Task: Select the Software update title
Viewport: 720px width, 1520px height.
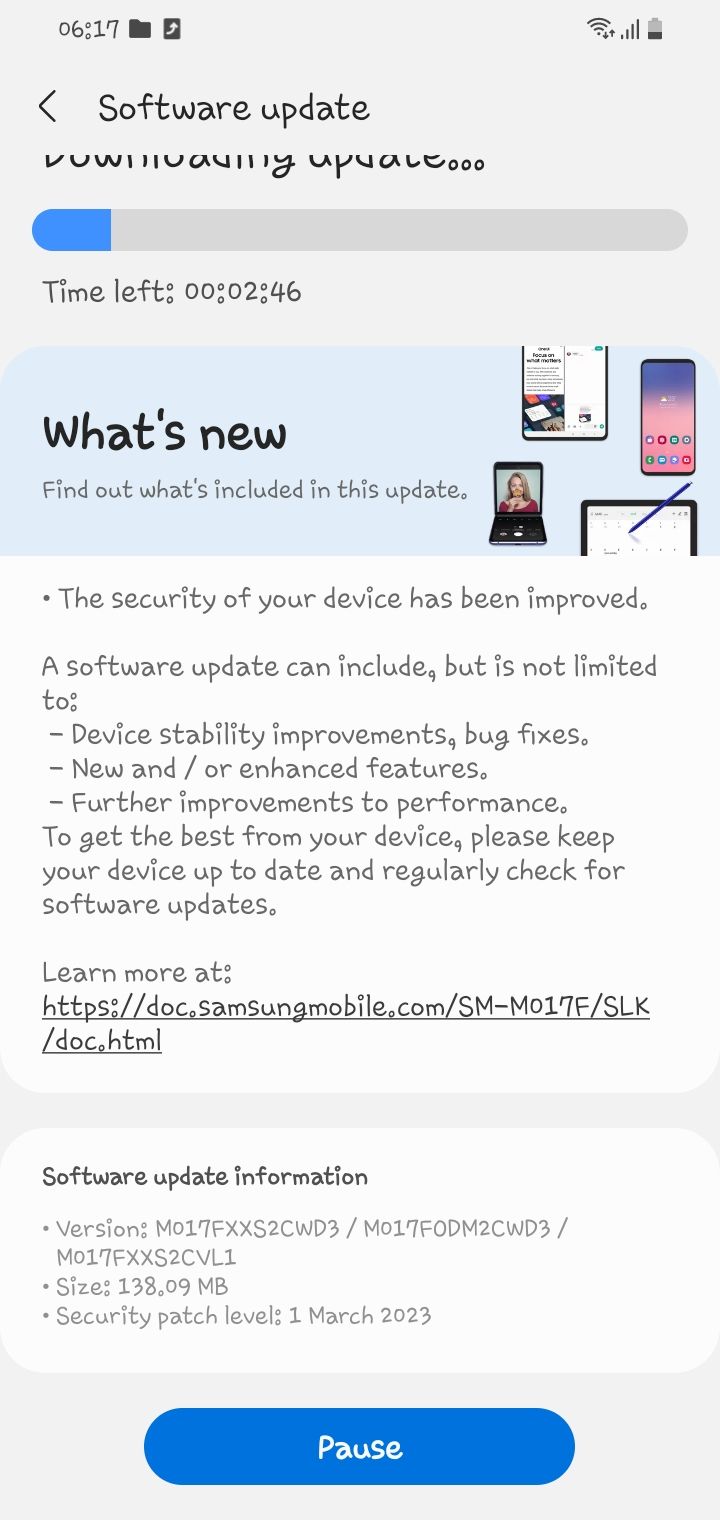Action: (x=234, y=107)
